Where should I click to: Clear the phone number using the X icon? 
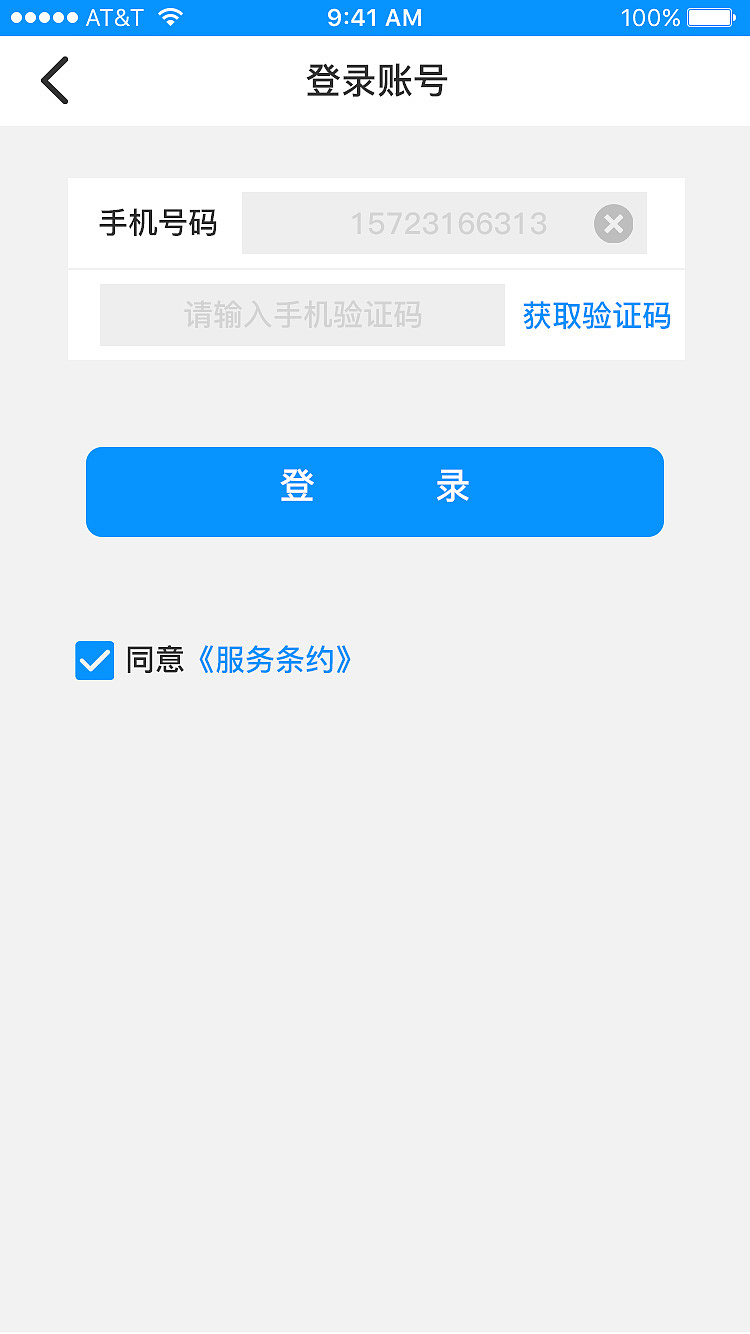coord(613,224)
